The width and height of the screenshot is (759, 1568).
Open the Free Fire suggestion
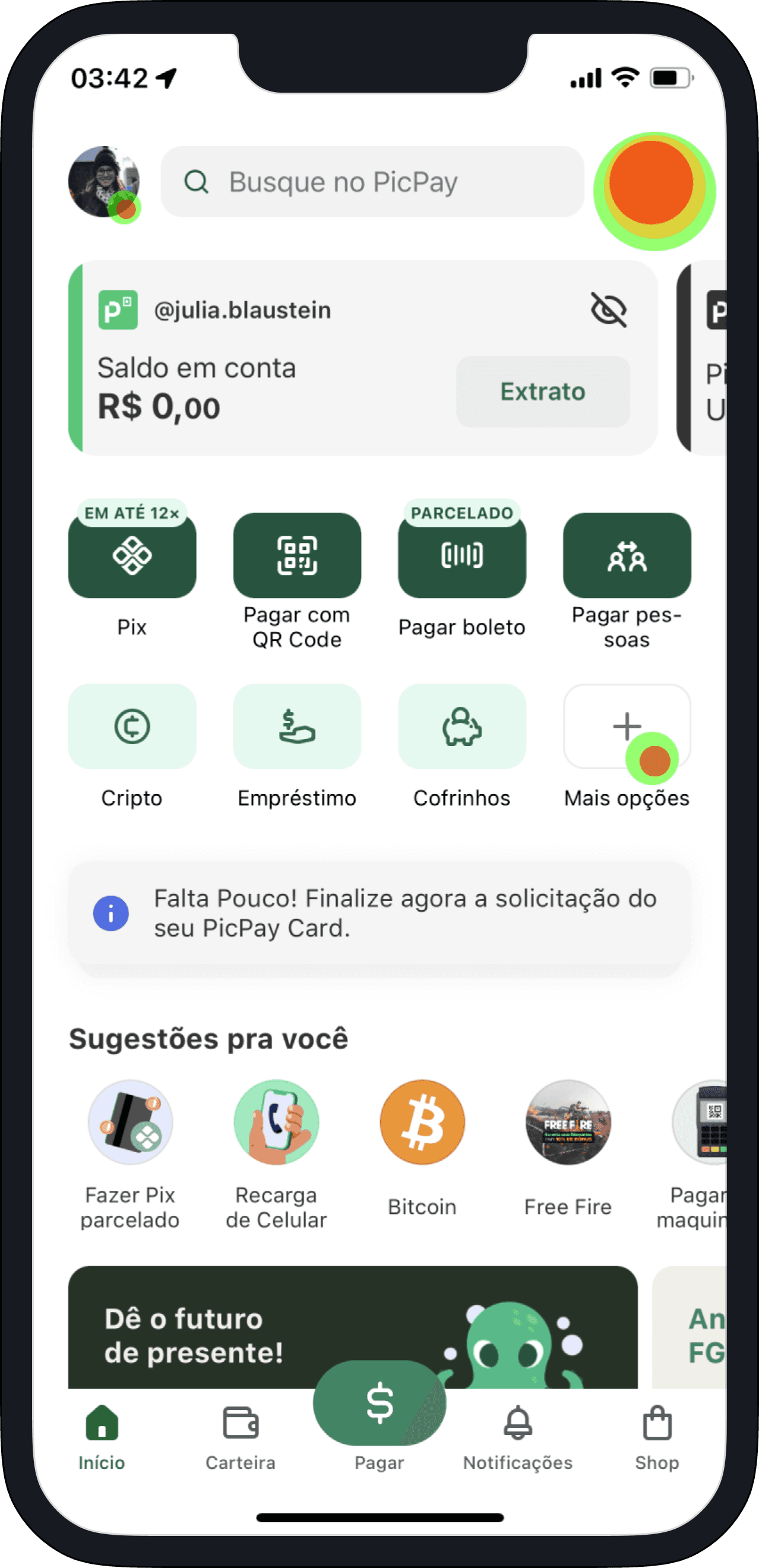tap(568, 1123)
